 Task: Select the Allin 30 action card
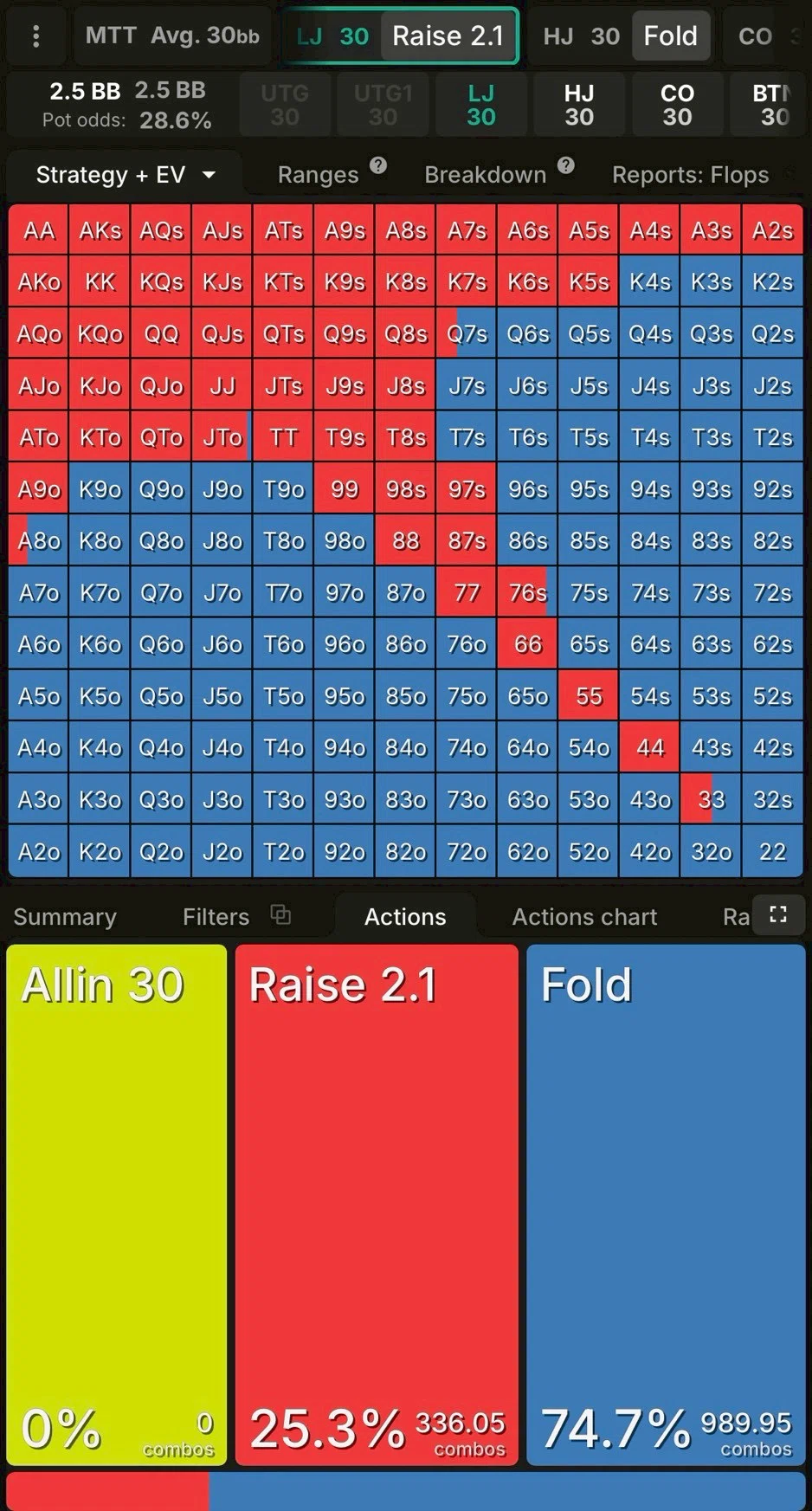pyautogui.click(x=117, y=1204)
